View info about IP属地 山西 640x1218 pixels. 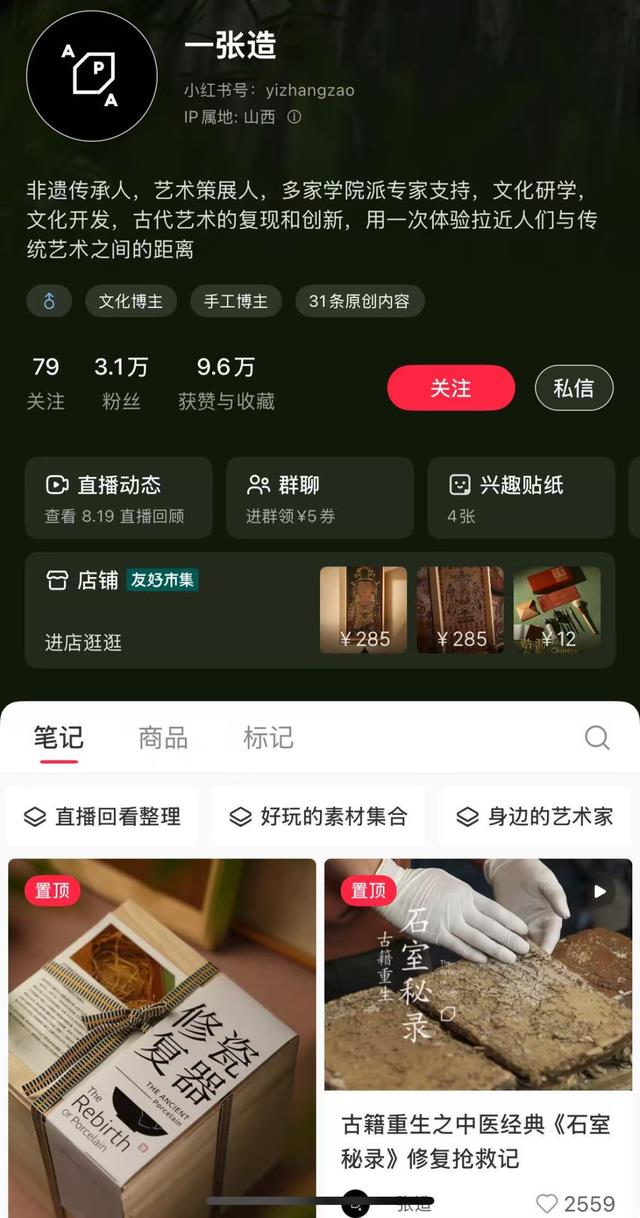click(294, 117)
